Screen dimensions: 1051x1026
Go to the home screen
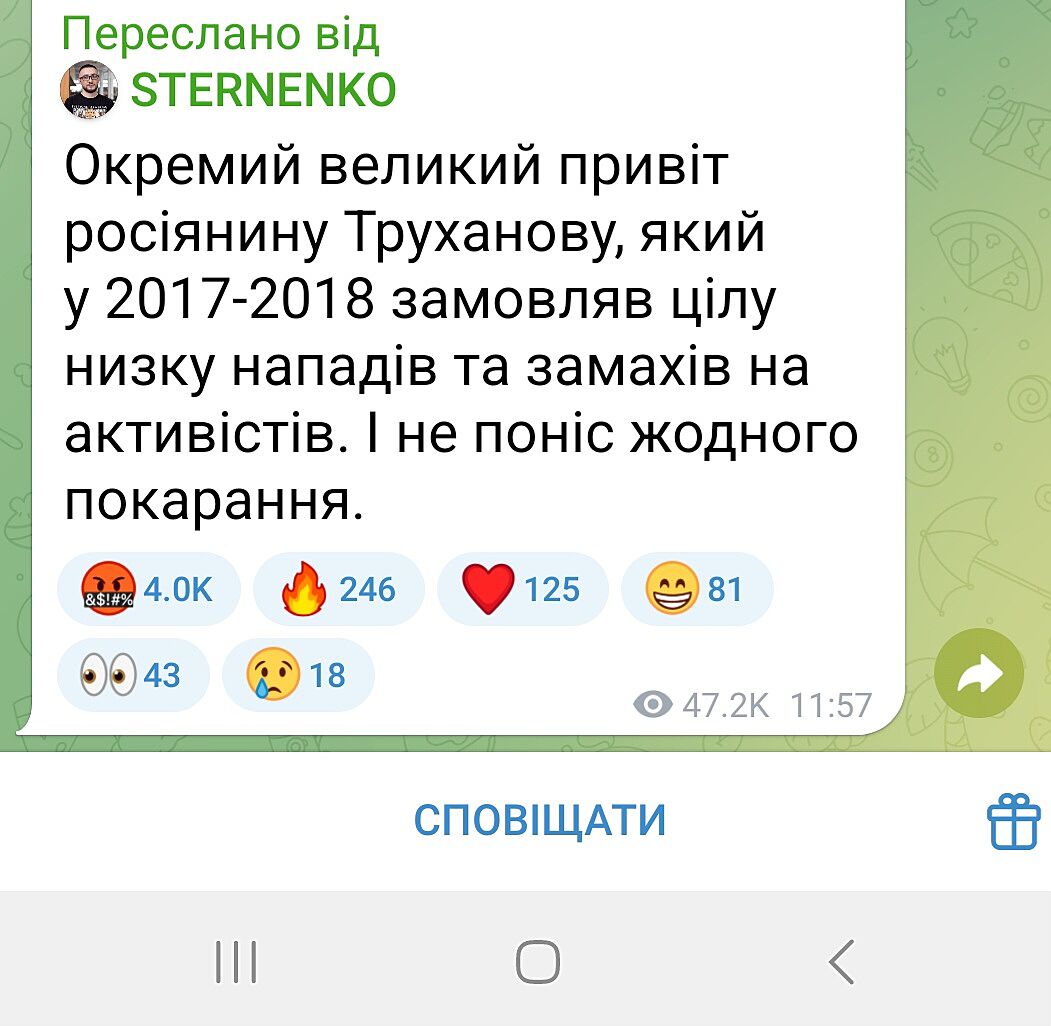coord(538,962)
